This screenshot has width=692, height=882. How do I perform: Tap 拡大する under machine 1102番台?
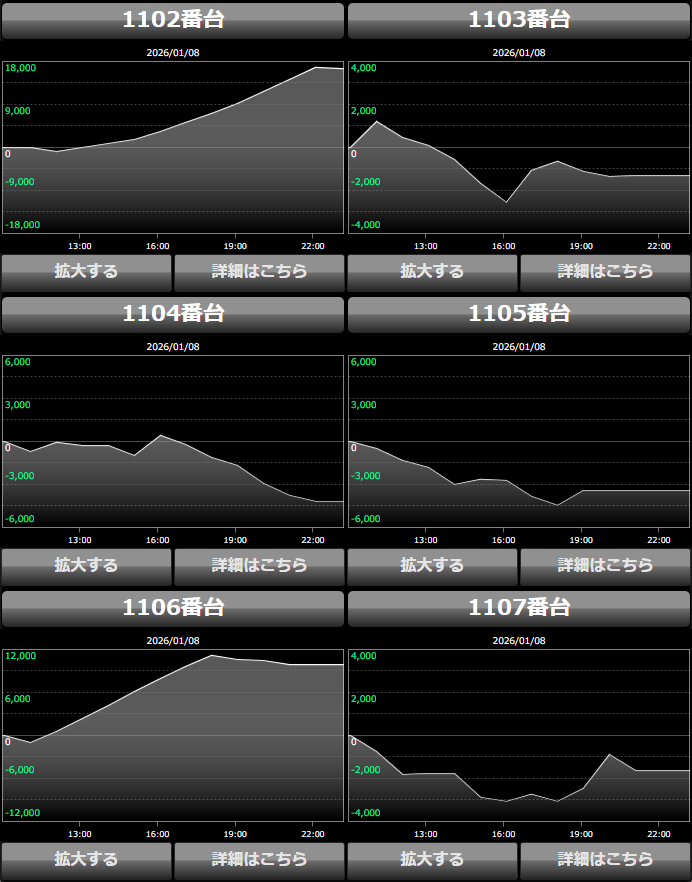[x=86, y=271]
